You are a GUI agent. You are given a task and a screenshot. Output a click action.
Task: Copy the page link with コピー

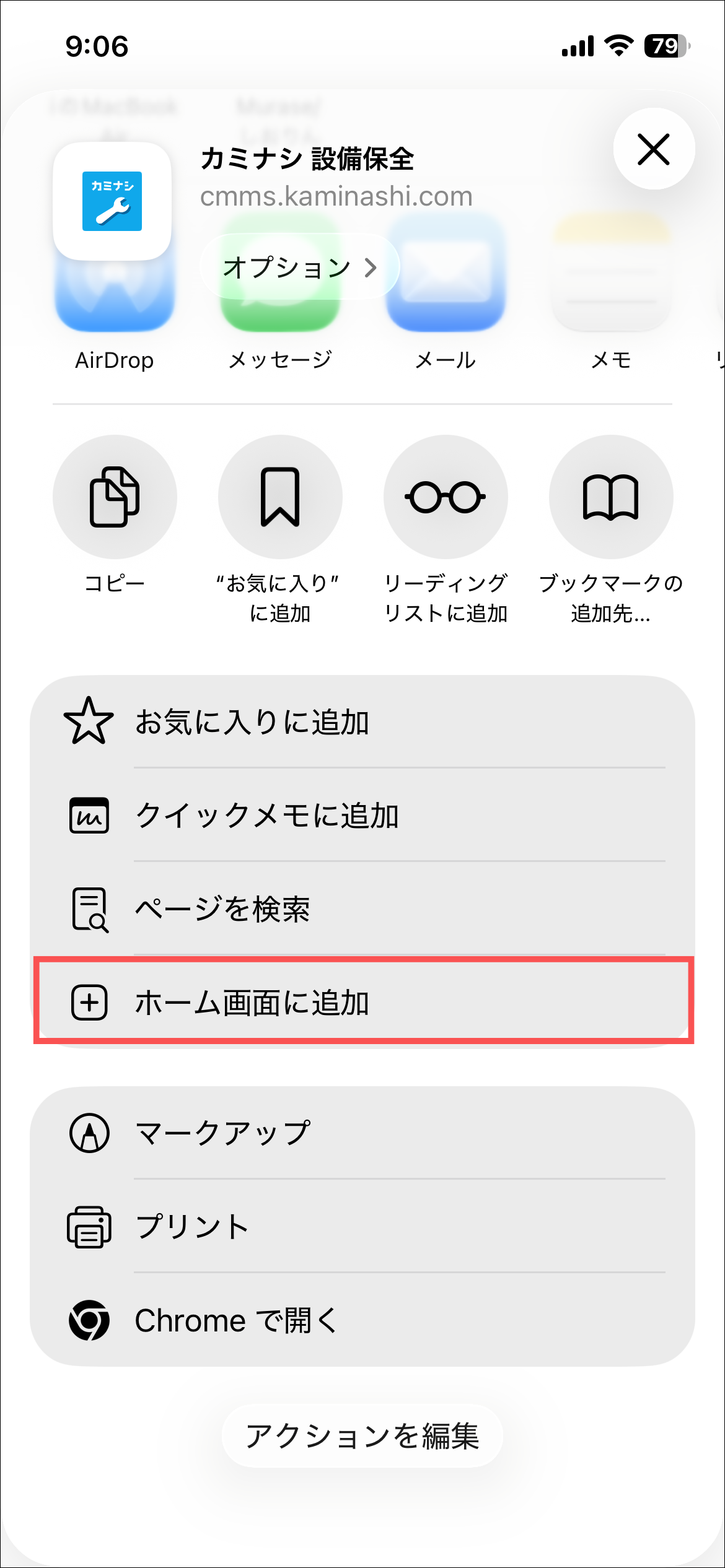115,497
